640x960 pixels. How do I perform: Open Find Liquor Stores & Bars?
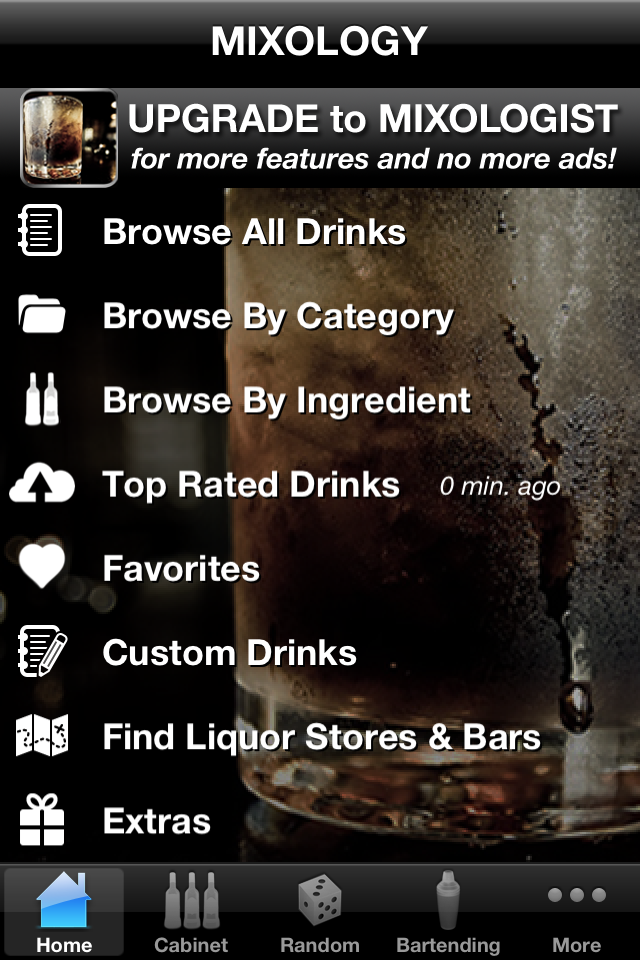(321, 738)
